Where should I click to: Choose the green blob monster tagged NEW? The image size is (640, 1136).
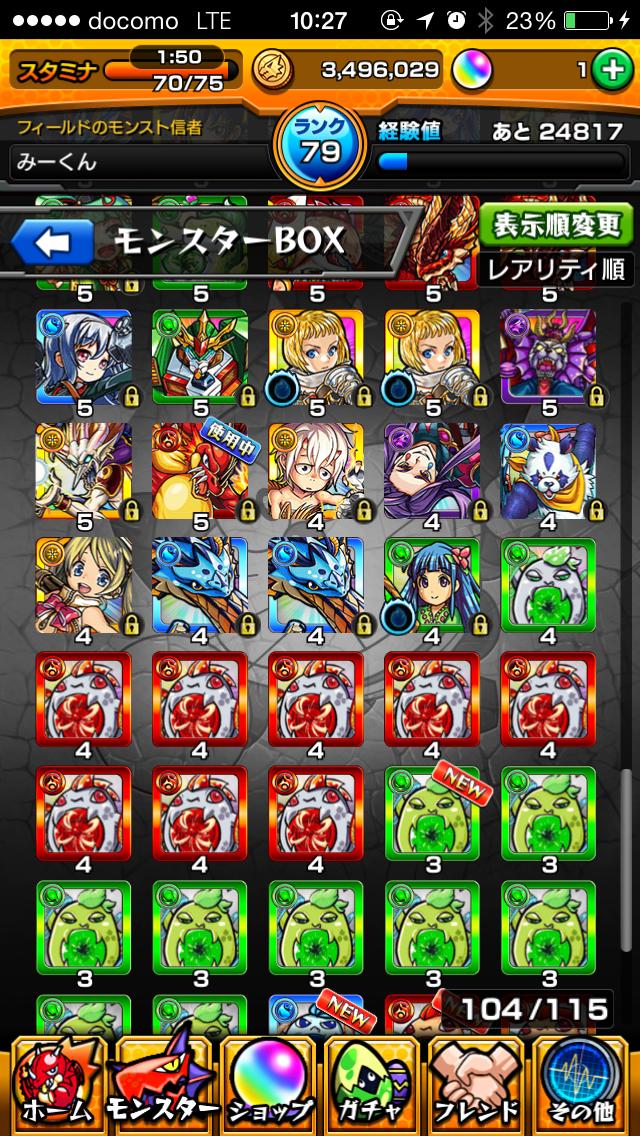(x=432, y=813)
